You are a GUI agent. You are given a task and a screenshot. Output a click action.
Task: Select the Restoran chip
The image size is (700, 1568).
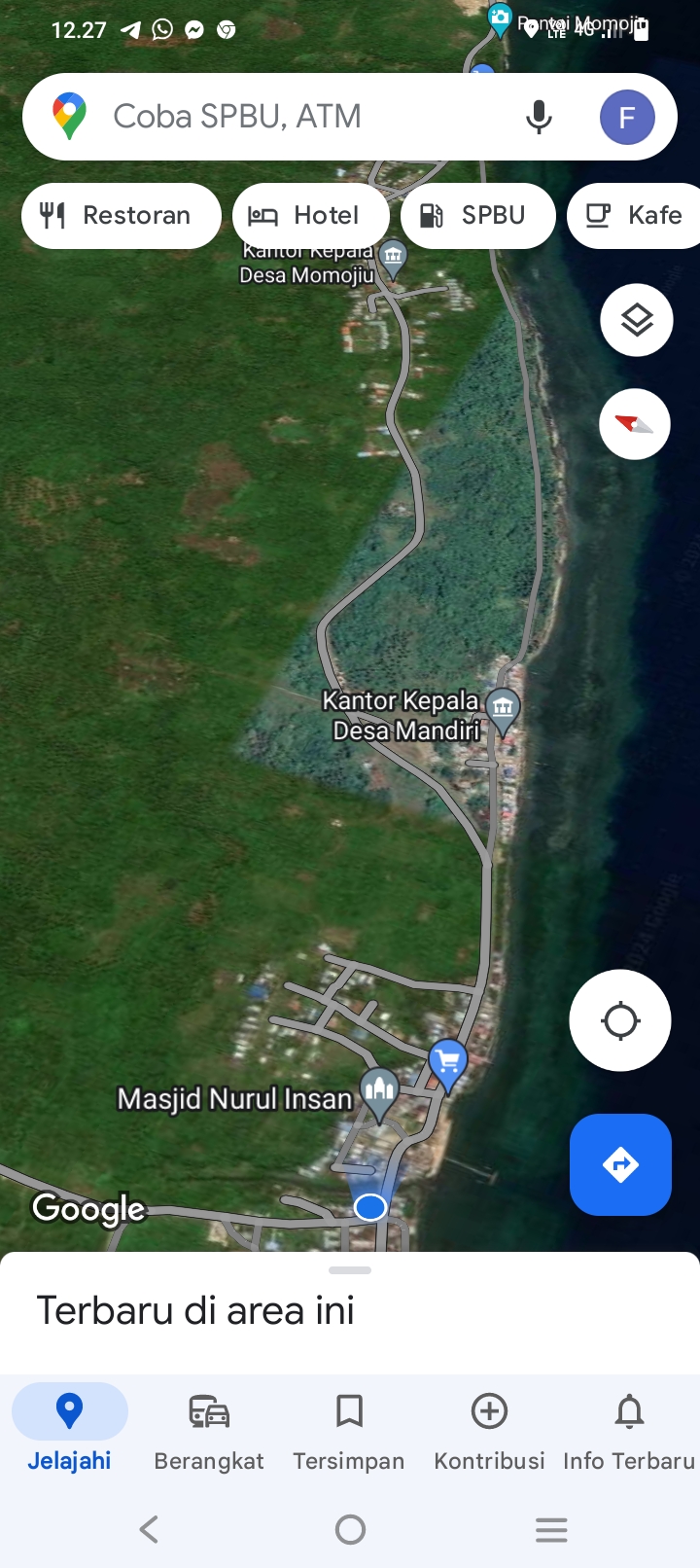[122, 215]
